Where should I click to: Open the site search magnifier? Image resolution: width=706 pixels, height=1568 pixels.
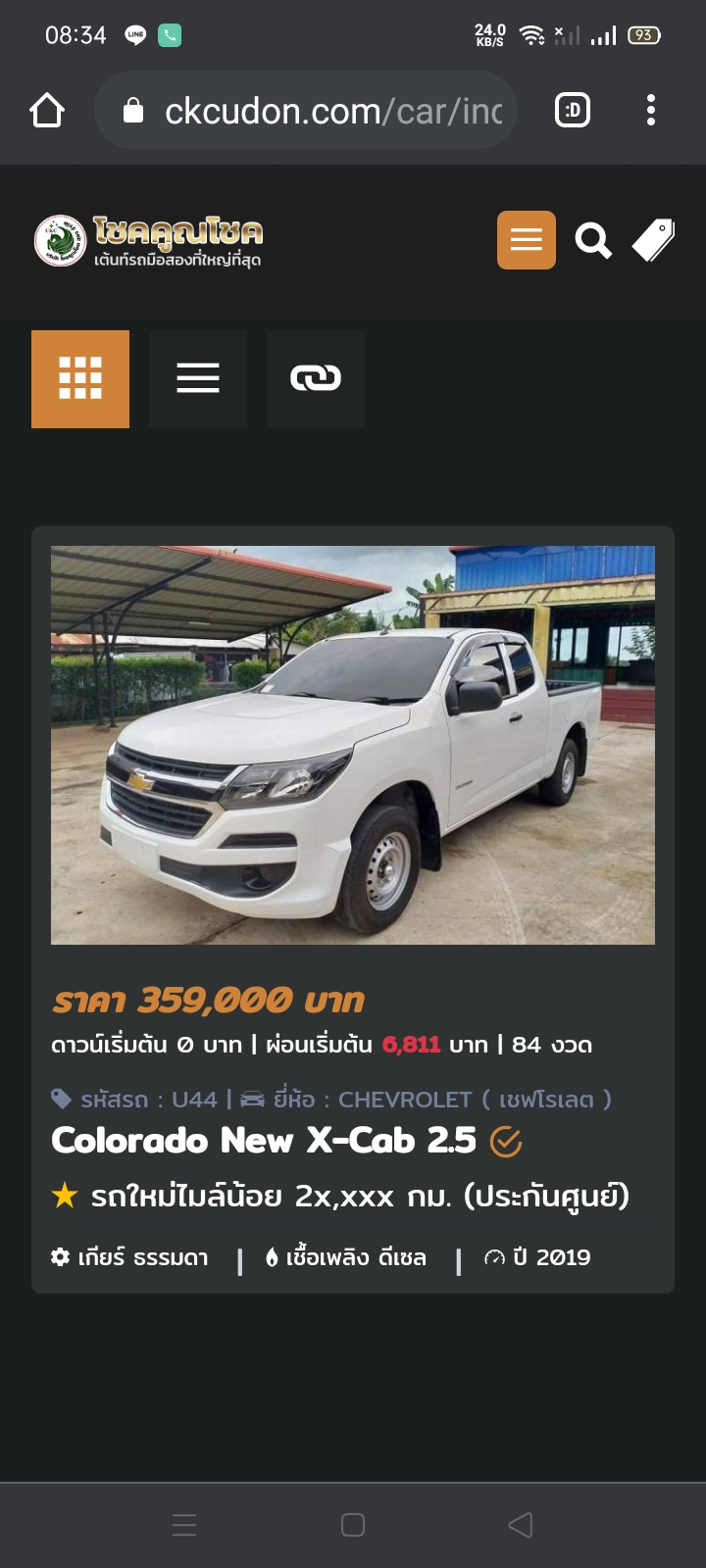click(593, 240)
